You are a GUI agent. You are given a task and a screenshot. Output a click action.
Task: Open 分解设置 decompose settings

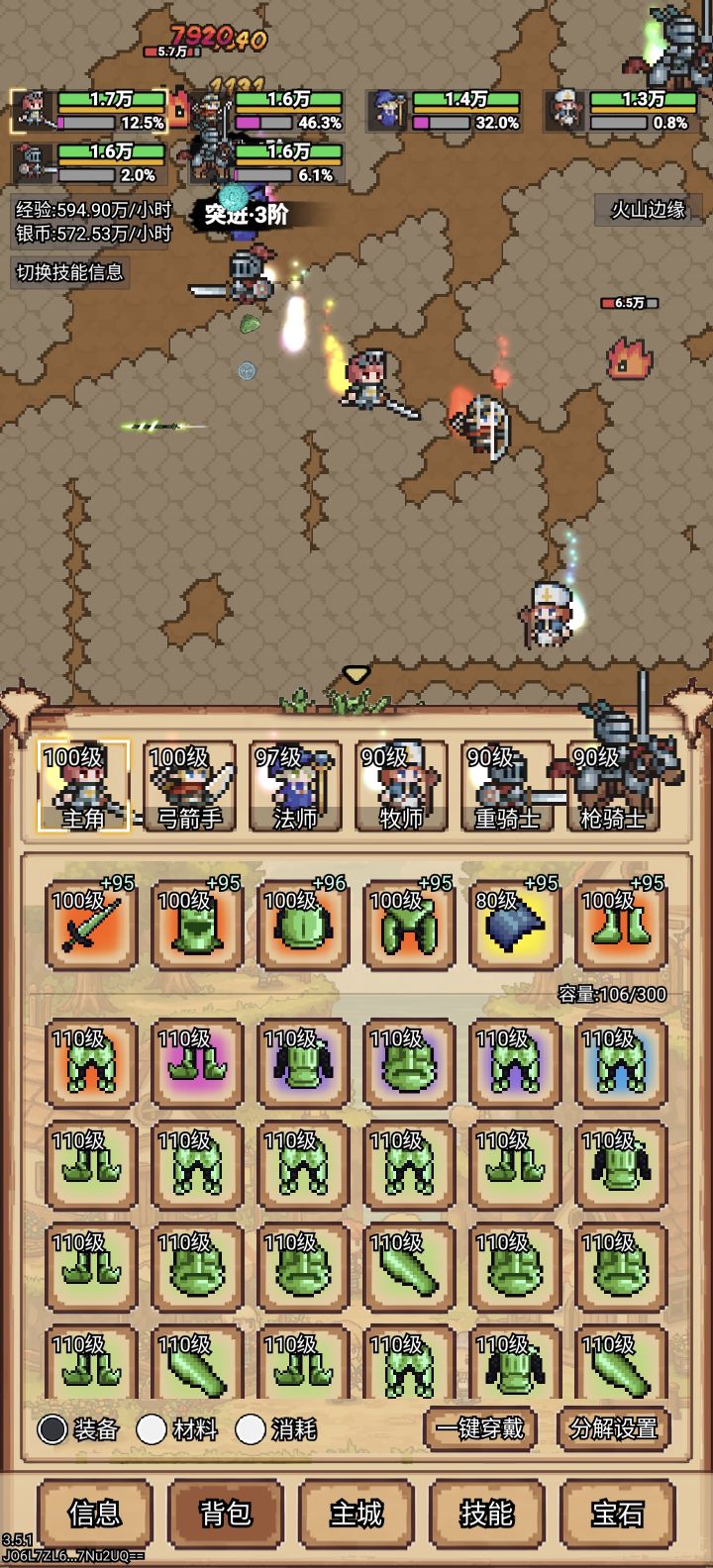[614, 1428]
